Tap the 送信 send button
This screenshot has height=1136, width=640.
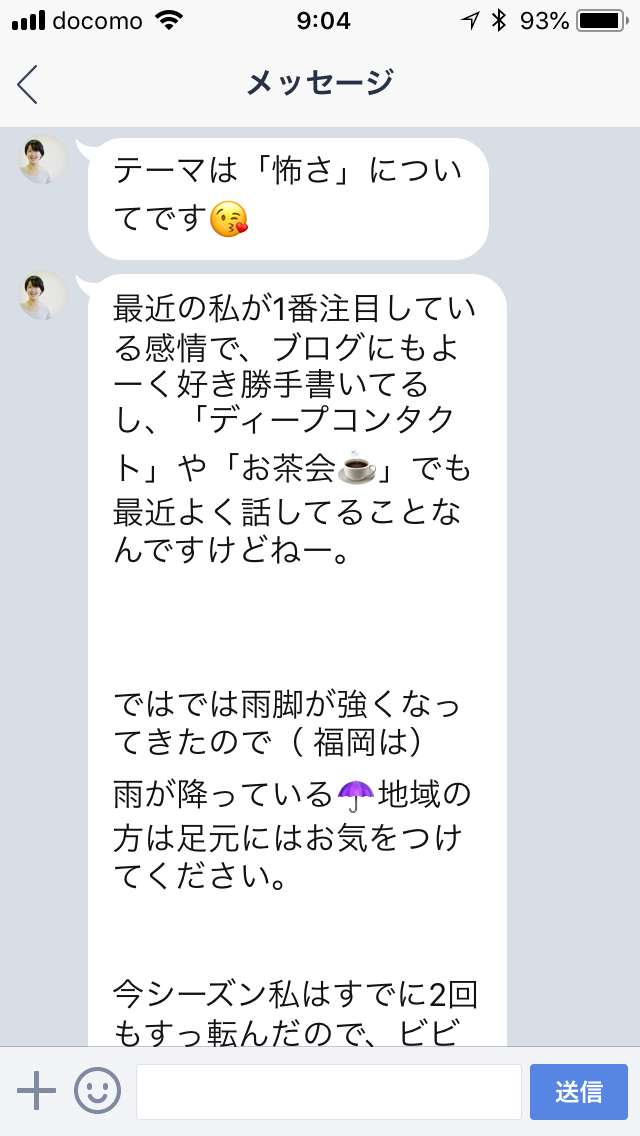[578, 1091]
